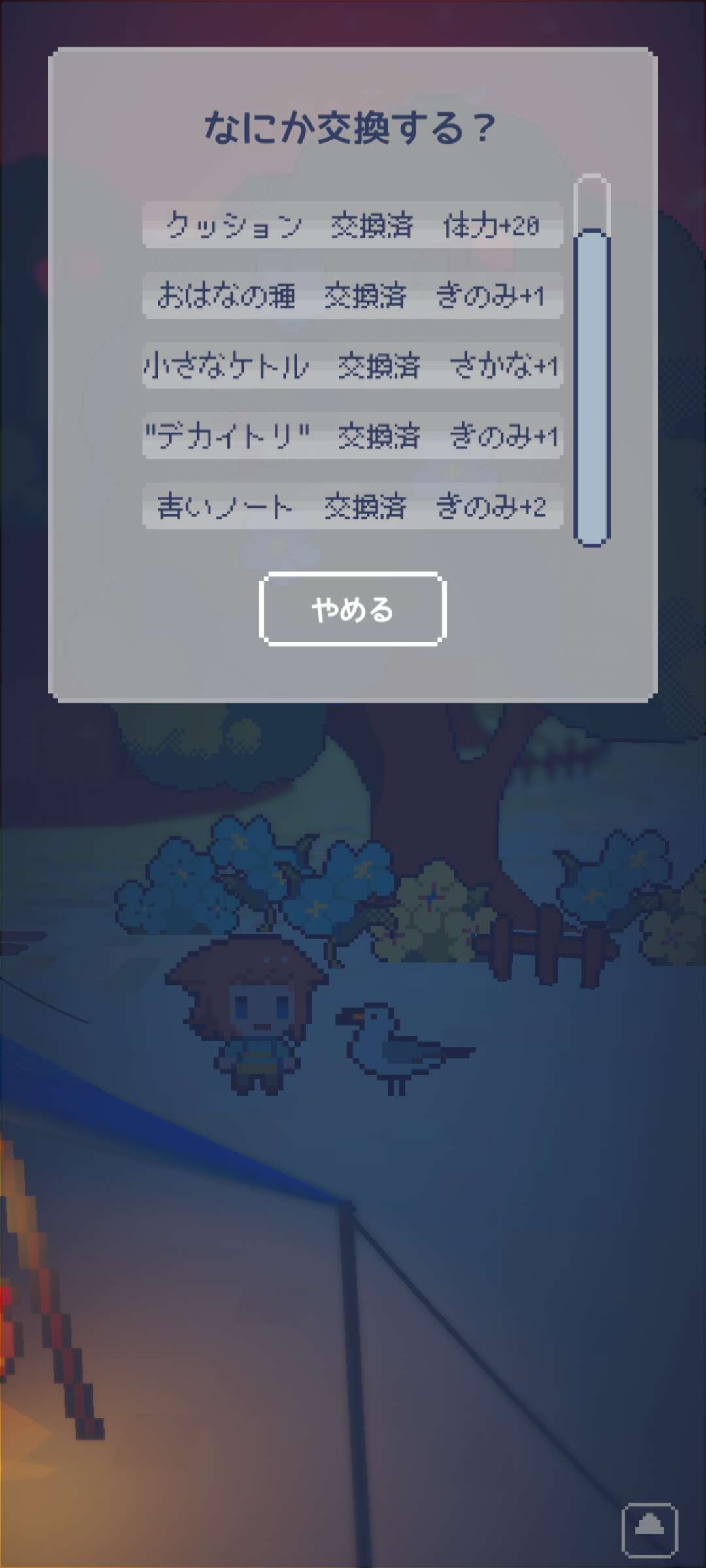Tap やめる to close the exchange dialog
706x1568 pixels.
coord(352,609)
